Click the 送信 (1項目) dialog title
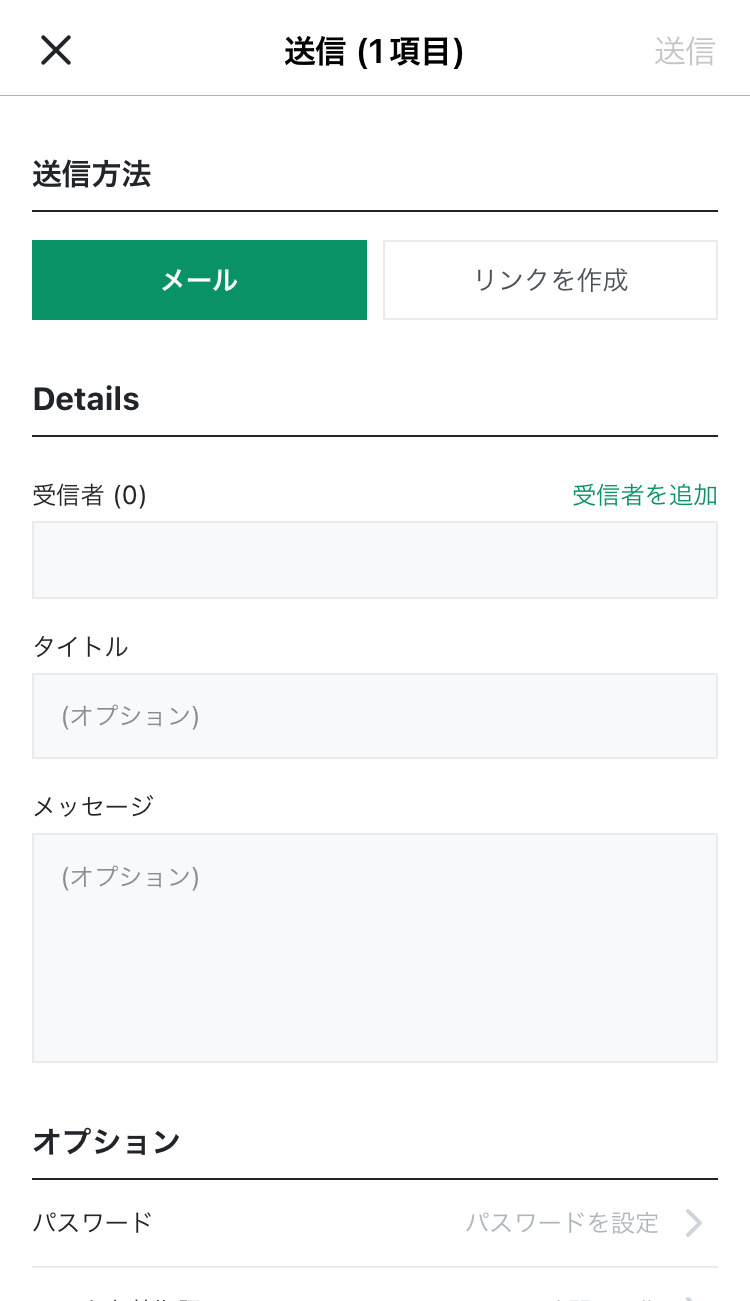 click(375, 50)
